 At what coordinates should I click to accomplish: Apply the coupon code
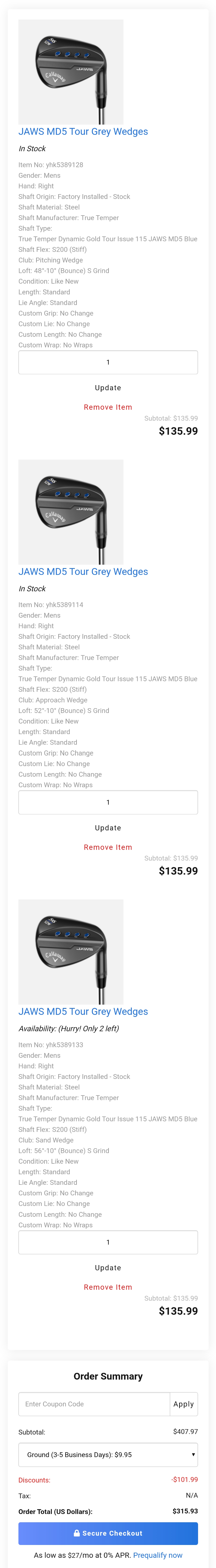pos(183,1404)
